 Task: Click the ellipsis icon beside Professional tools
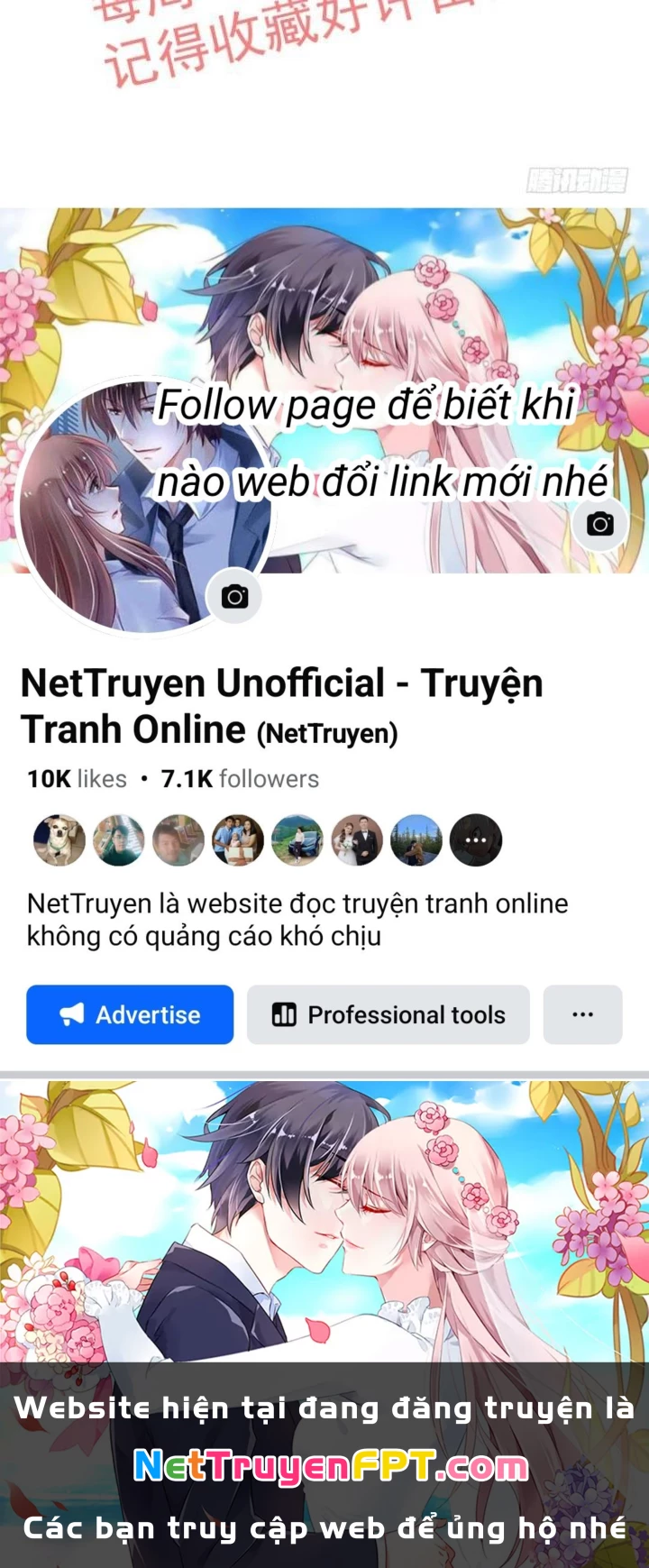point(582,1014)
